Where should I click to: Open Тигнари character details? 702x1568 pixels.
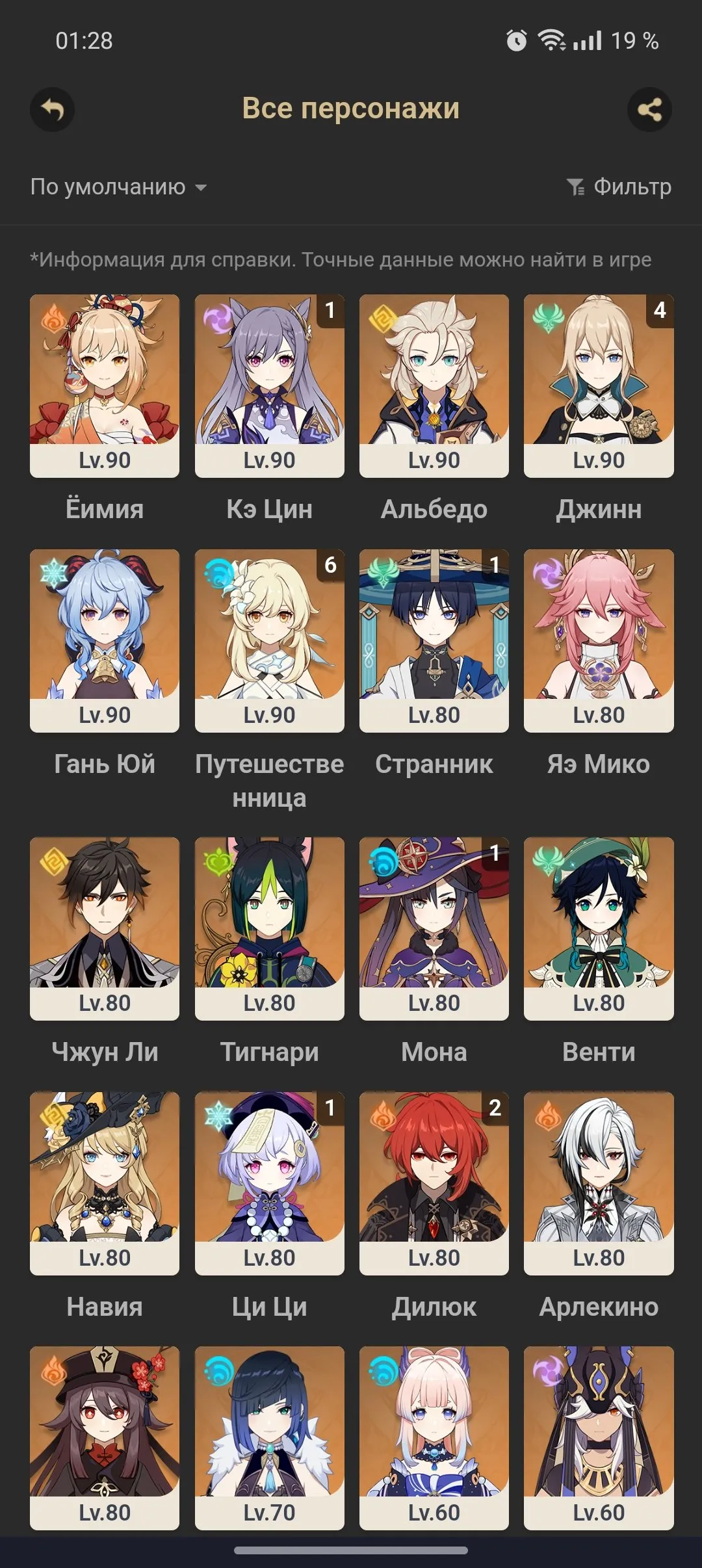point(269,928)
